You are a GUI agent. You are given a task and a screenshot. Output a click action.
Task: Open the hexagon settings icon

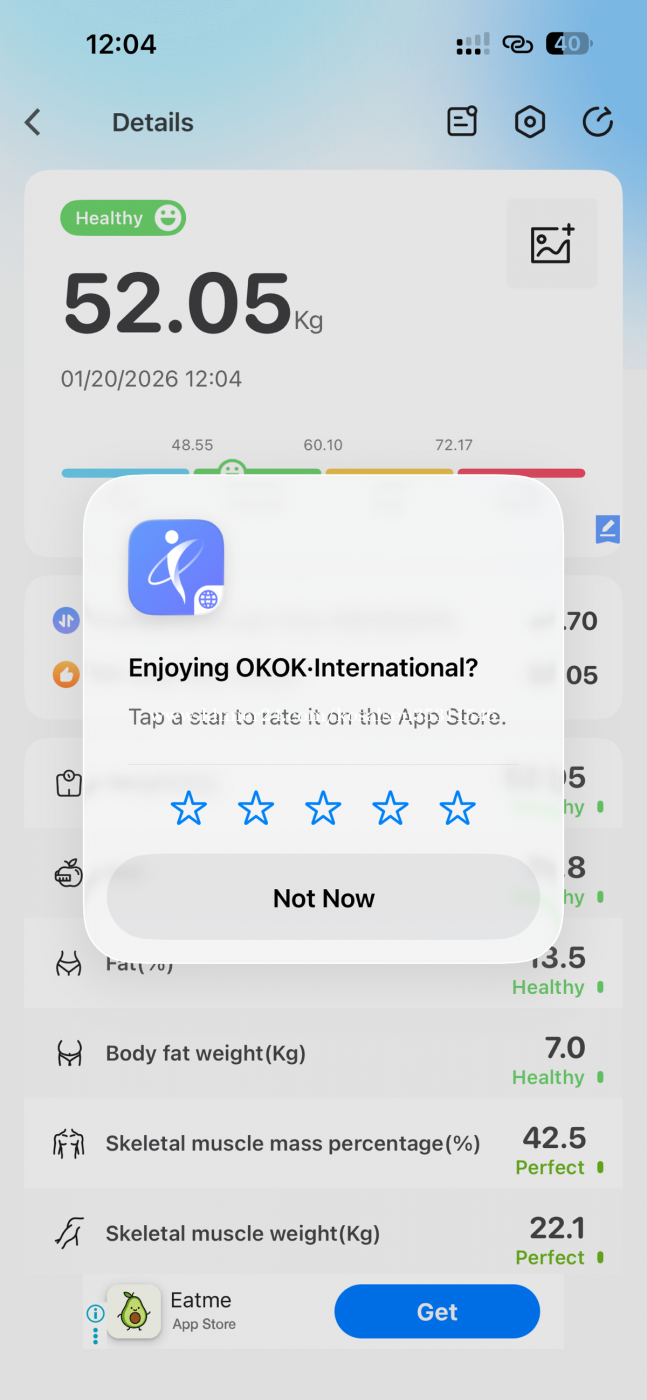529,122
